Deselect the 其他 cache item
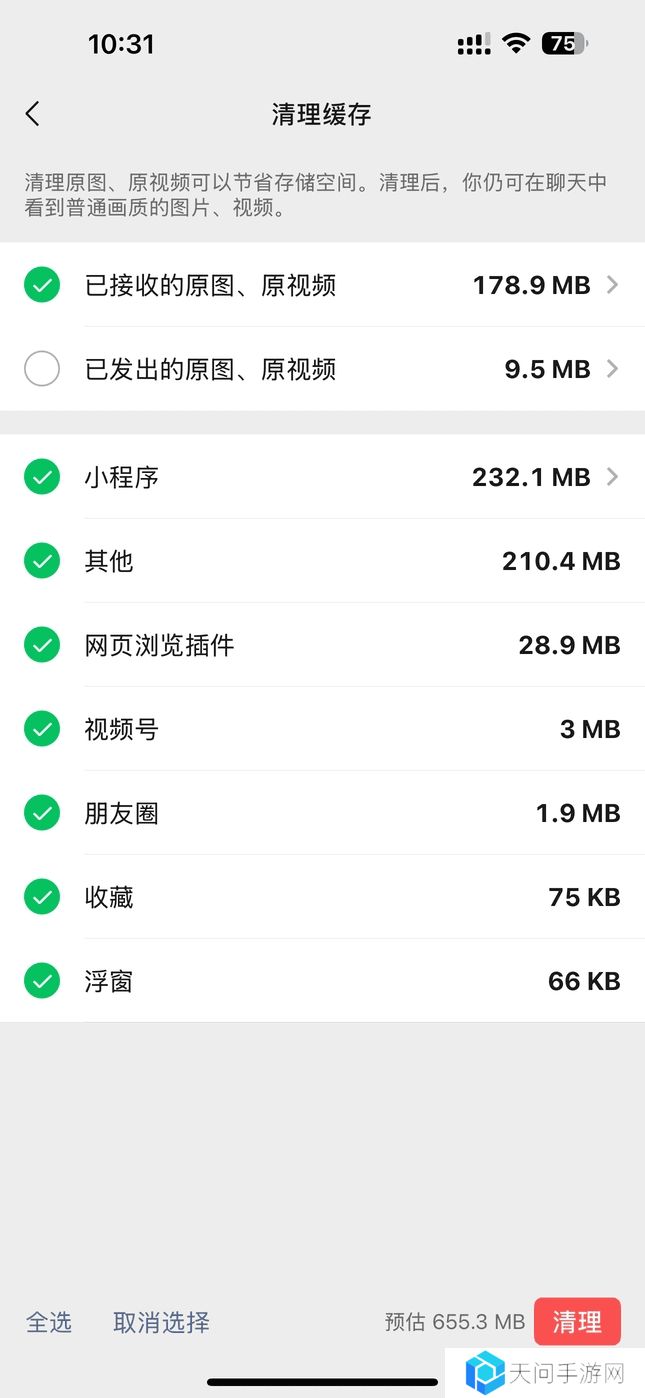Screen dimensions: 645x1398 (x=42, y=561)
